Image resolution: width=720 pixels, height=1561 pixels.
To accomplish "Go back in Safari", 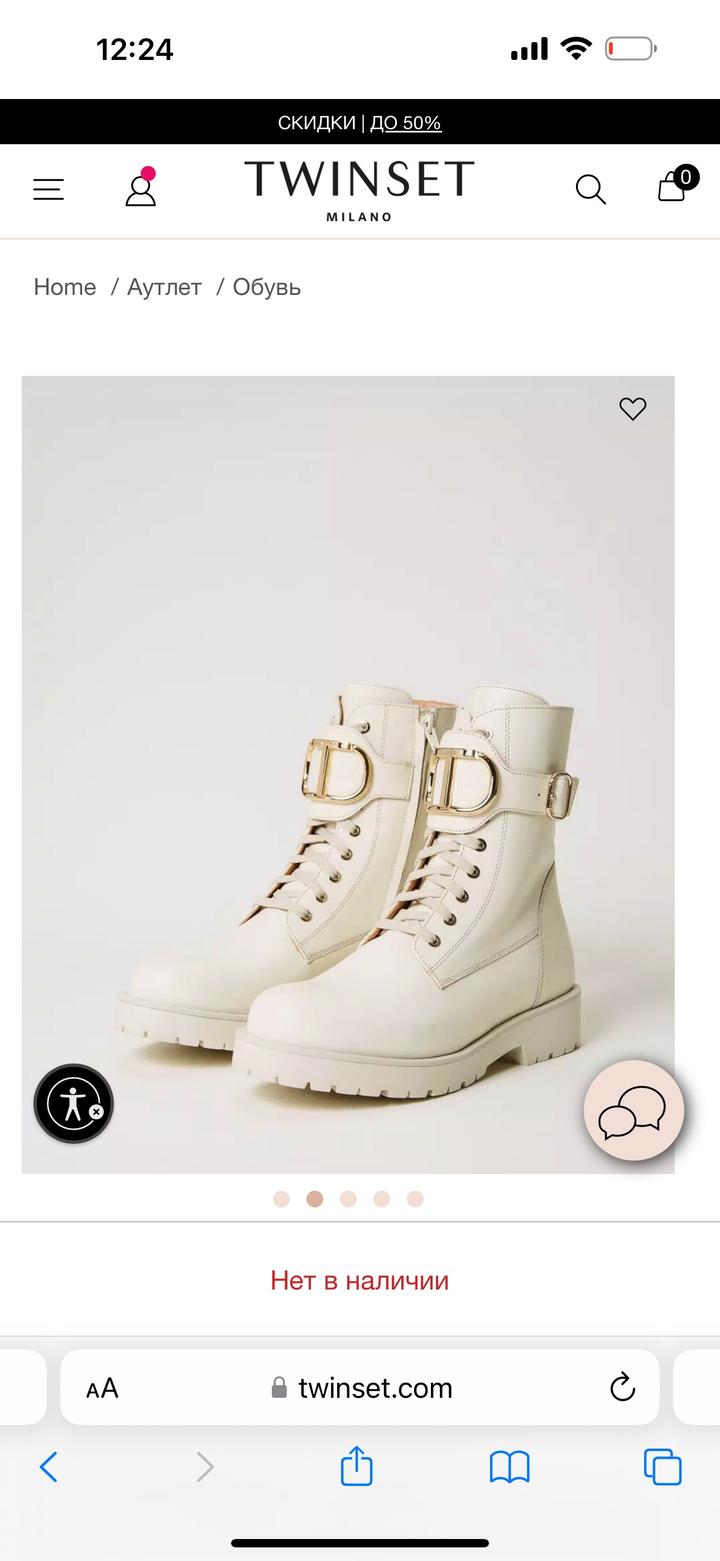I will pyautogui.click(x=48, y=1467).
